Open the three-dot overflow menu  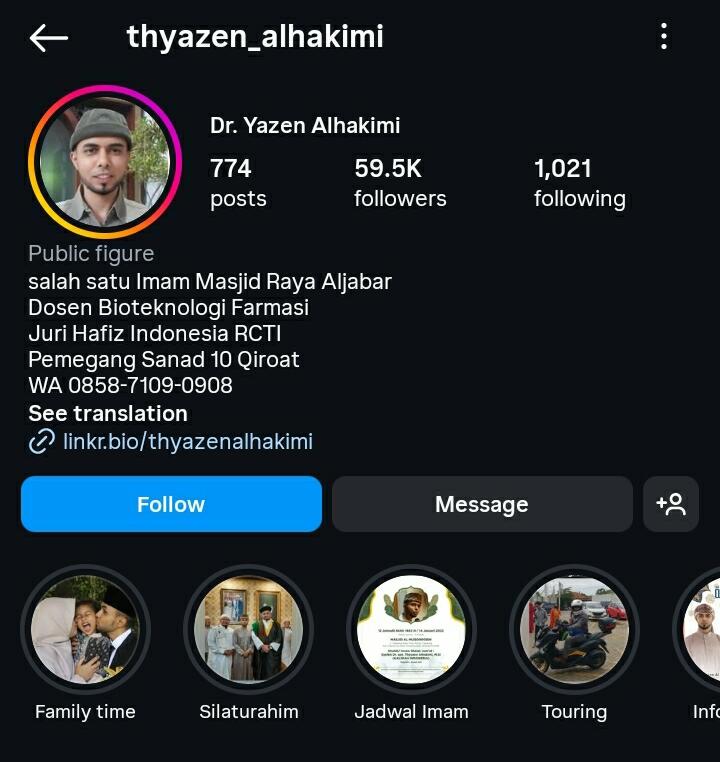664,37
